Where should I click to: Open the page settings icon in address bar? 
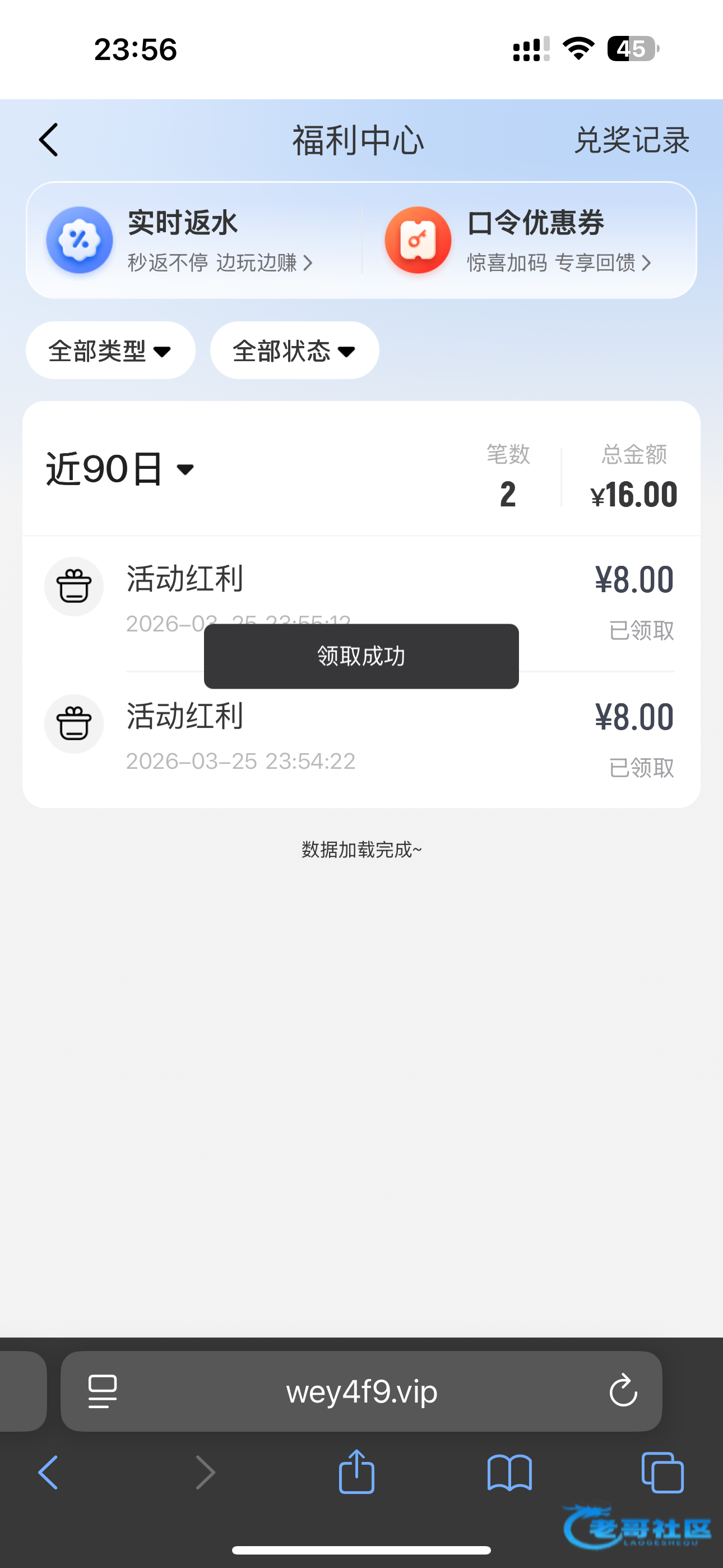(x=102, y=1391)
